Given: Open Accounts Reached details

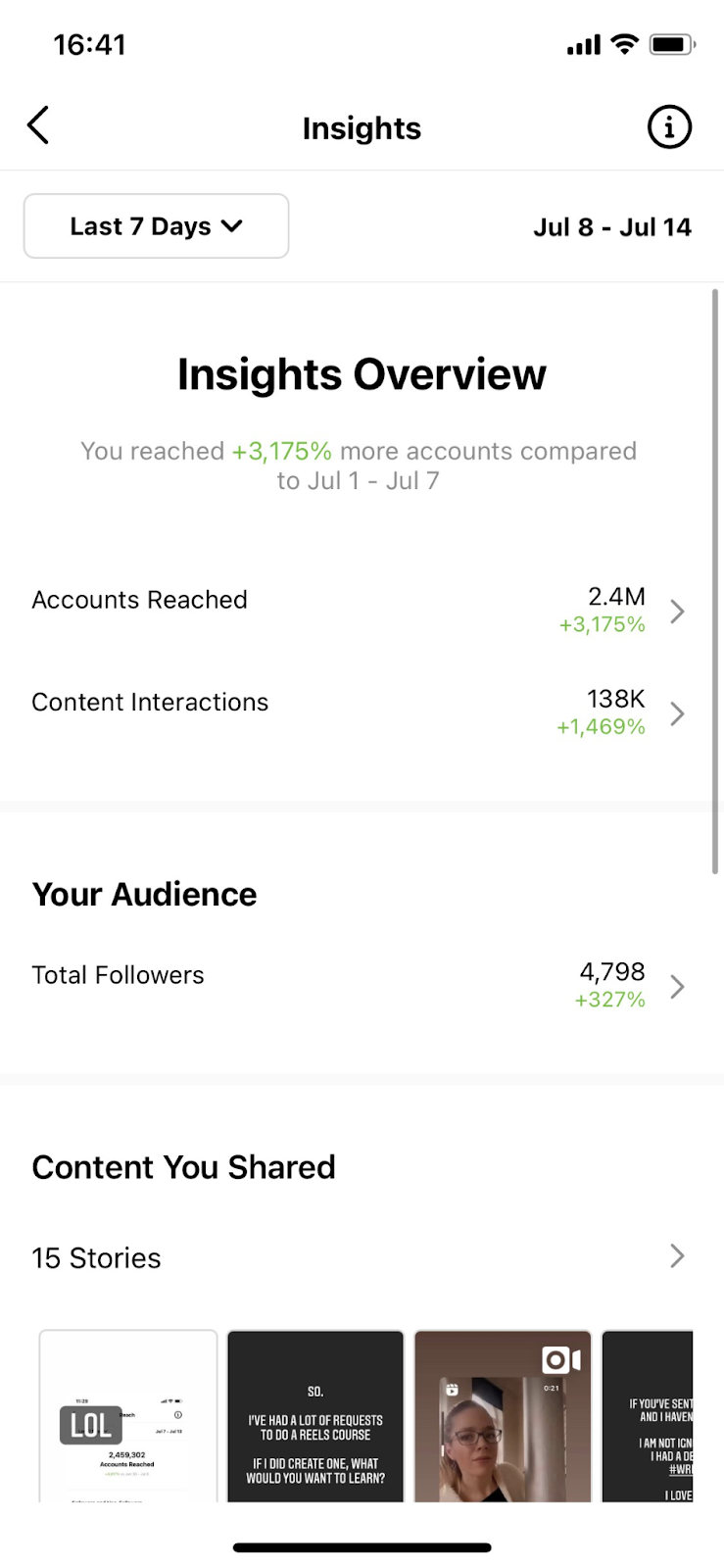Looking at the screenshot, I should tap(361, 611).
